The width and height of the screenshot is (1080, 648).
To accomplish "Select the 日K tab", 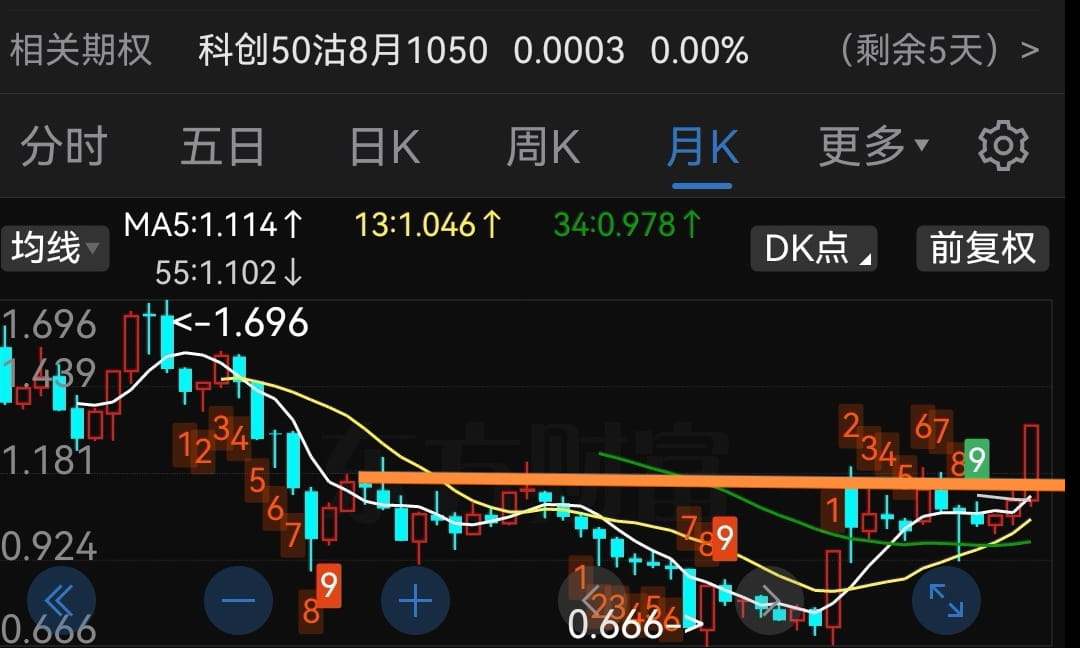I will coord(385,148).
